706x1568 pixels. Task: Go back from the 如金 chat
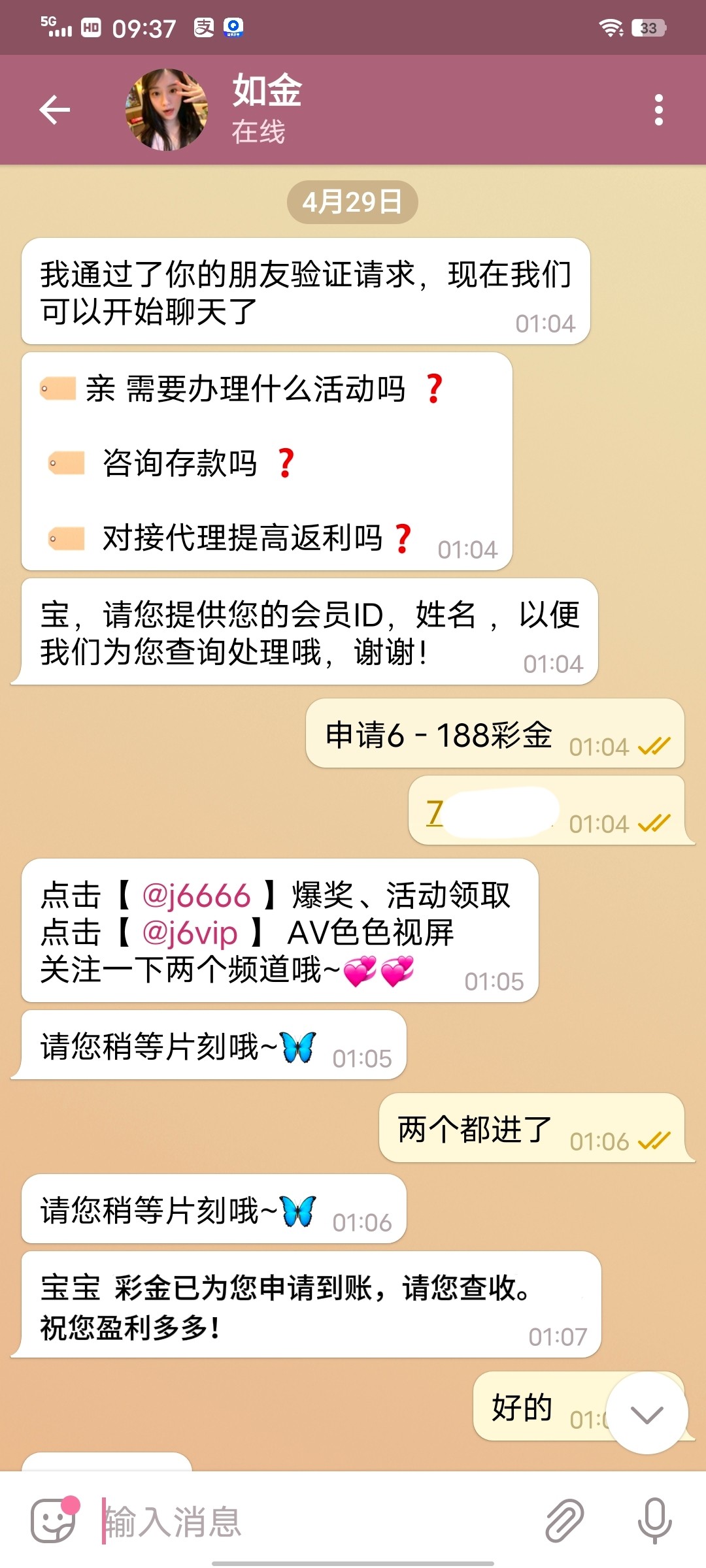pyautogui.click(x=55, y=110)
